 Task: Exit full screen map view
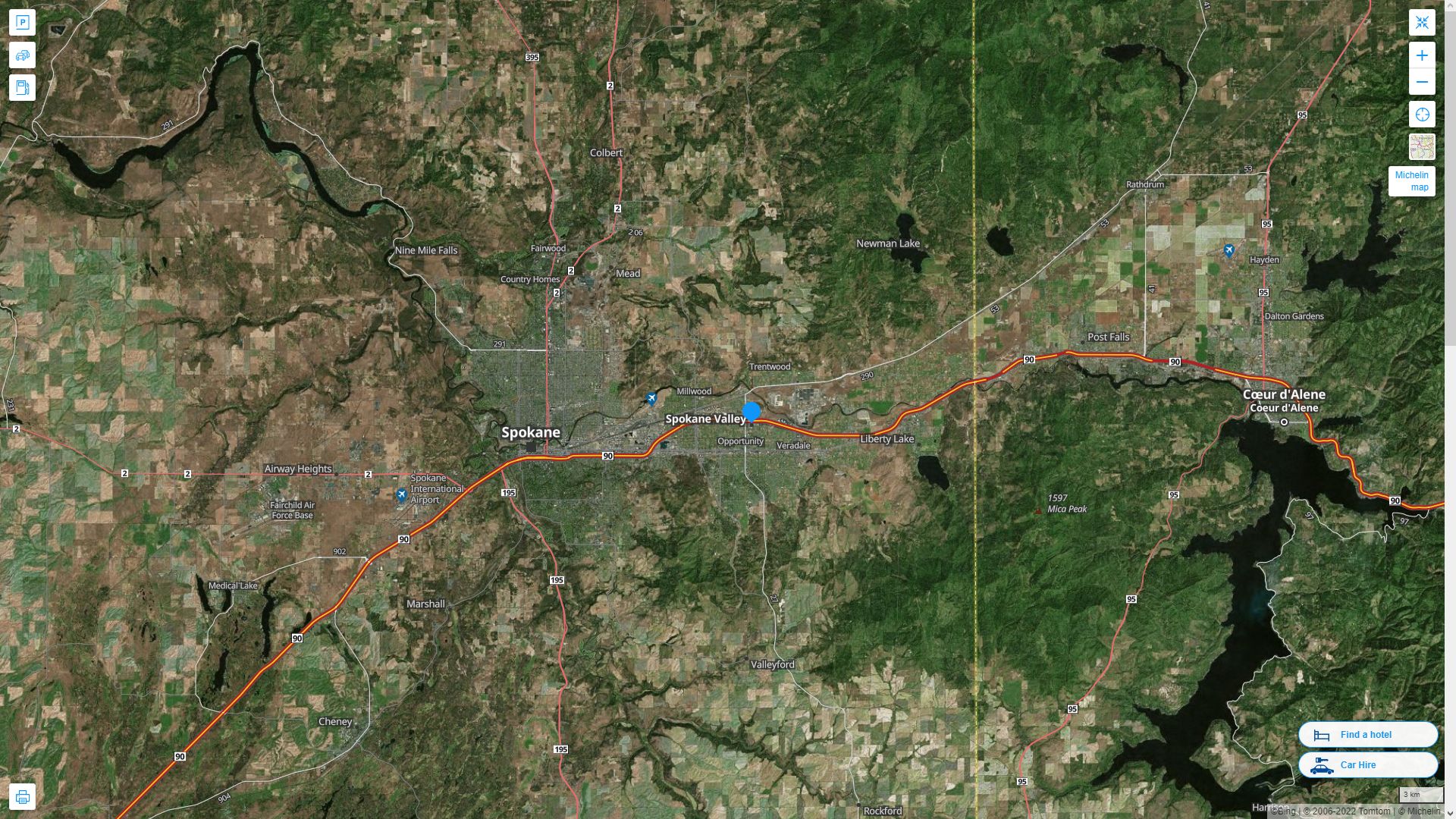tap(1422, 23)
